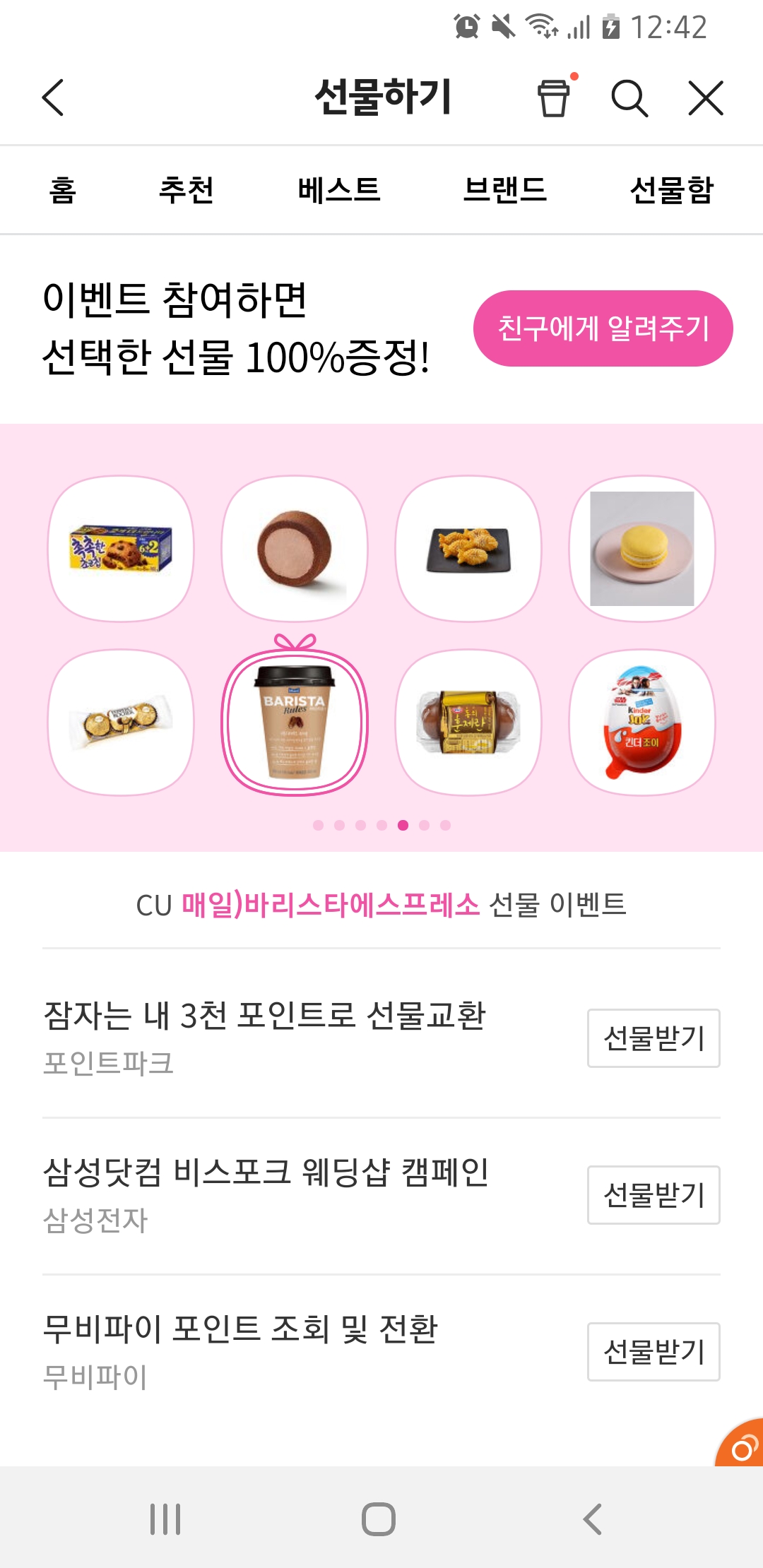Choose the yellow macaron gift
This screenshot has width=763, height=1568.
[642, 549]
